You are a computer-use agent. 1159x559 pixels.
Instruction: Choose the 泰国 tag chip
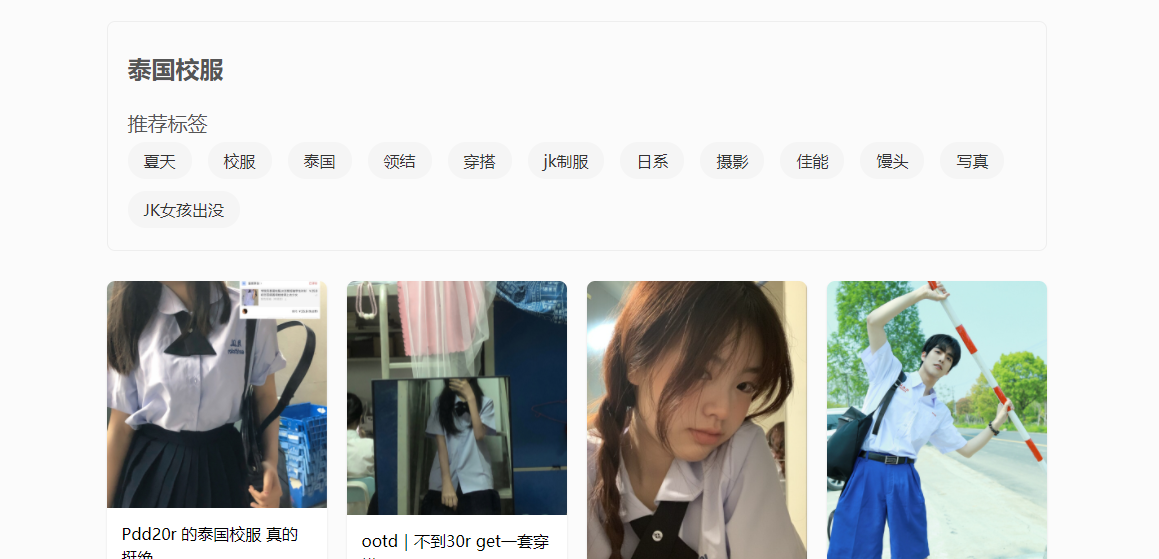319,161
